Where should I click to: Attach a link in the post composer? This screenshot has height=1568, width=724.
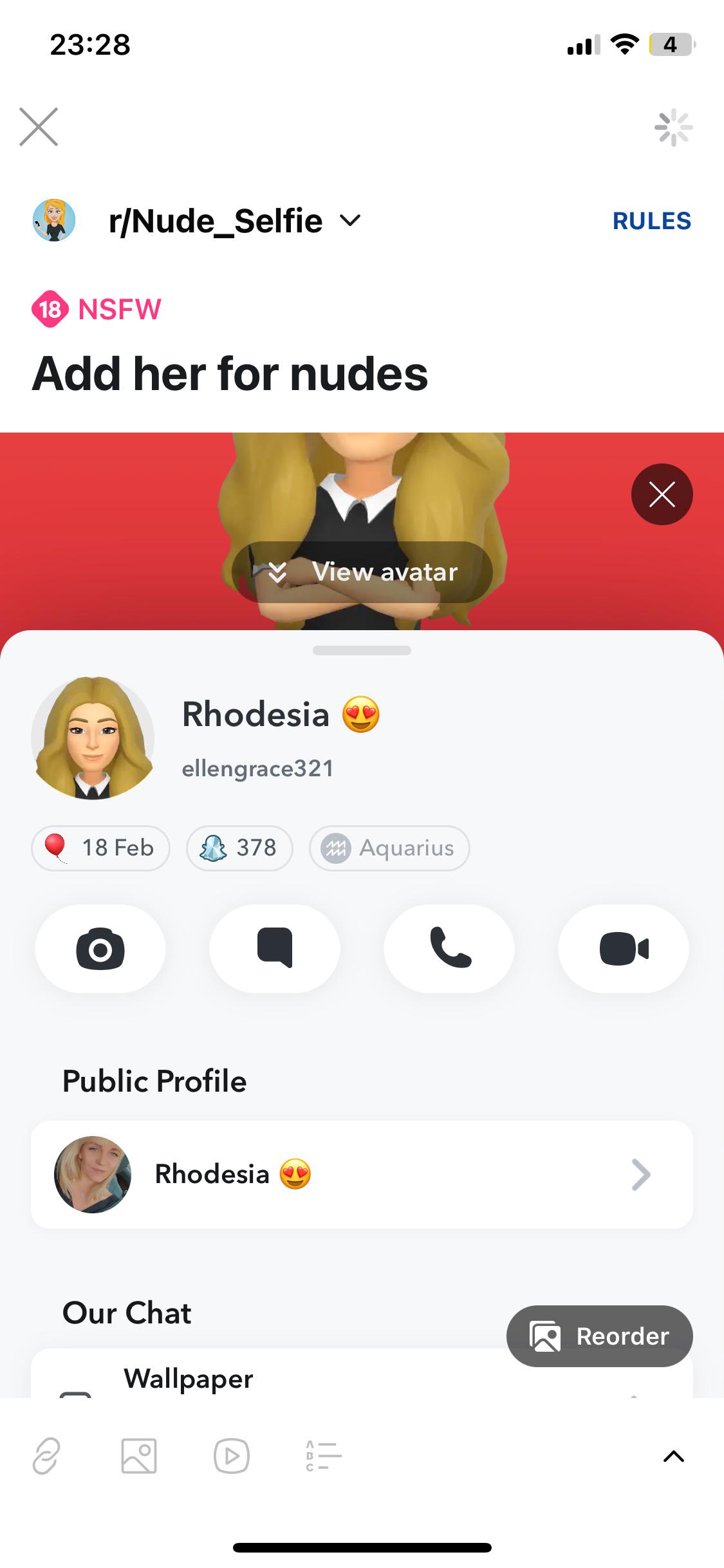pyautogui.click(x=45, y=1455)
